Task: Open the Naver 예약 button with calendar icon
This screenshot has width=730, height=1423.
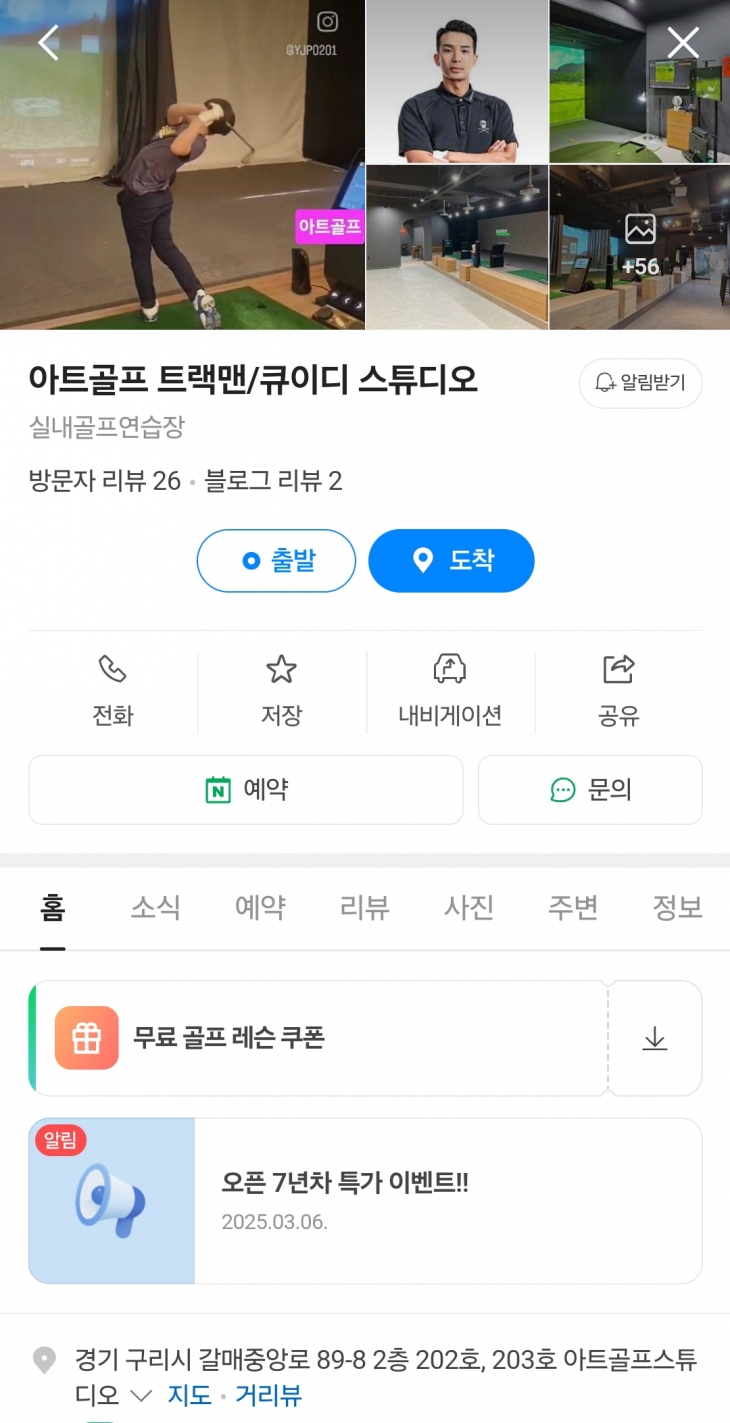Action: (x=246, y=790)
